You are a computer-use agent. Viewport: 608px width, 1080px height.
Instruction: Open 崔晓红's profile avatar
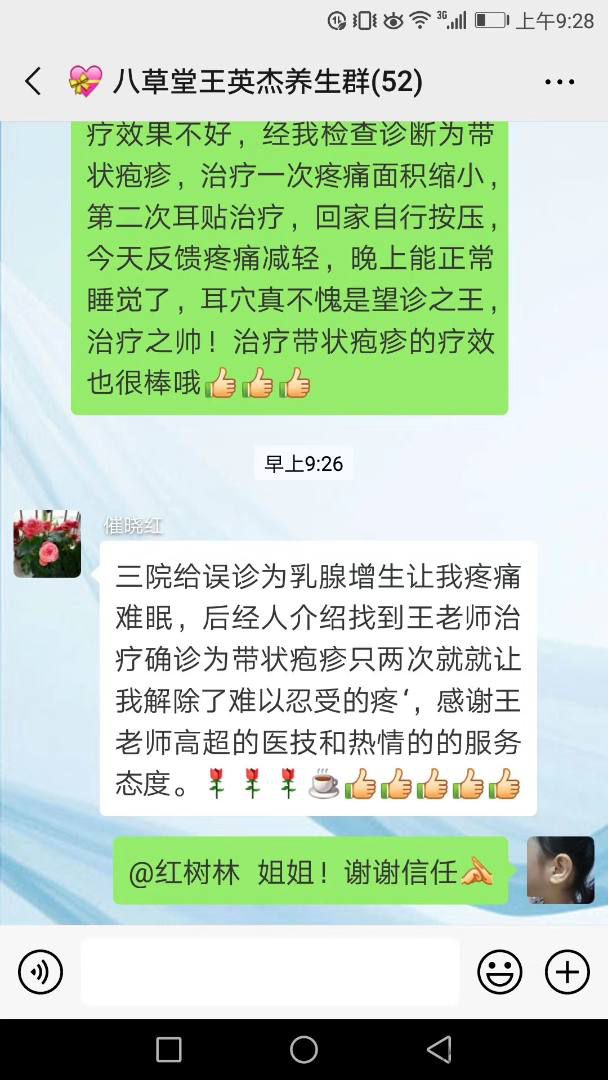click(x=47, y=544)
